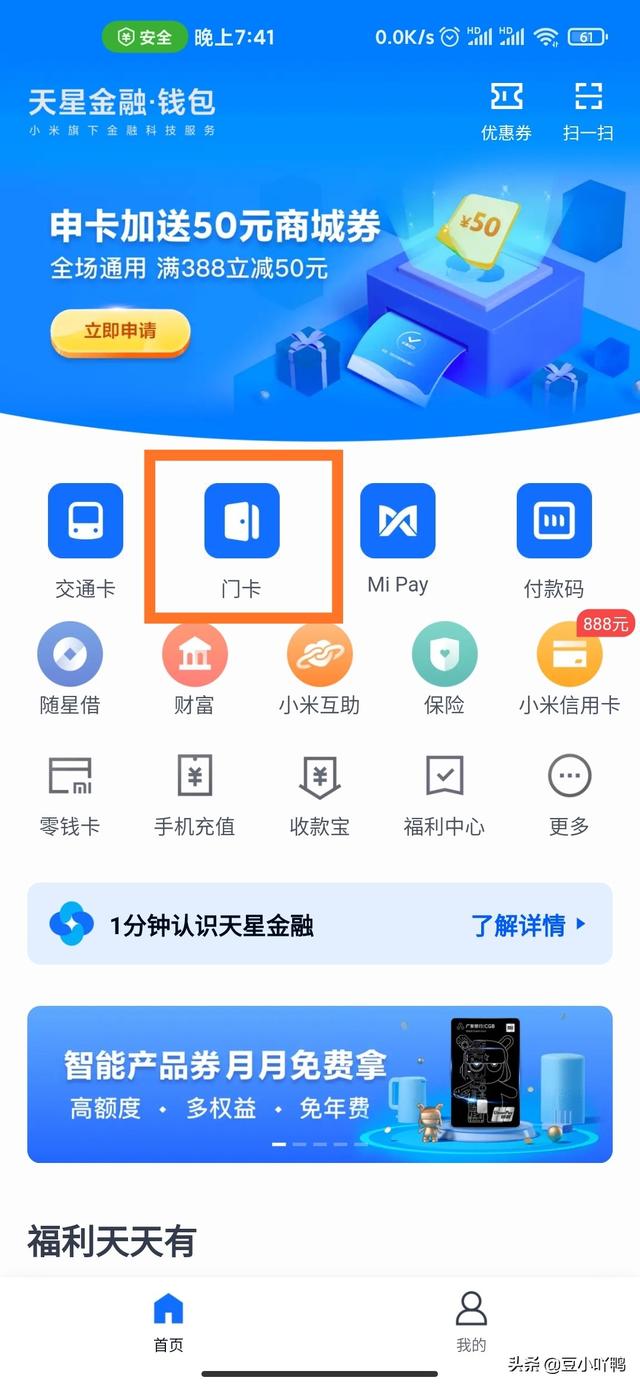Open 扫一扫 scanner

click(x=588, y=110)
